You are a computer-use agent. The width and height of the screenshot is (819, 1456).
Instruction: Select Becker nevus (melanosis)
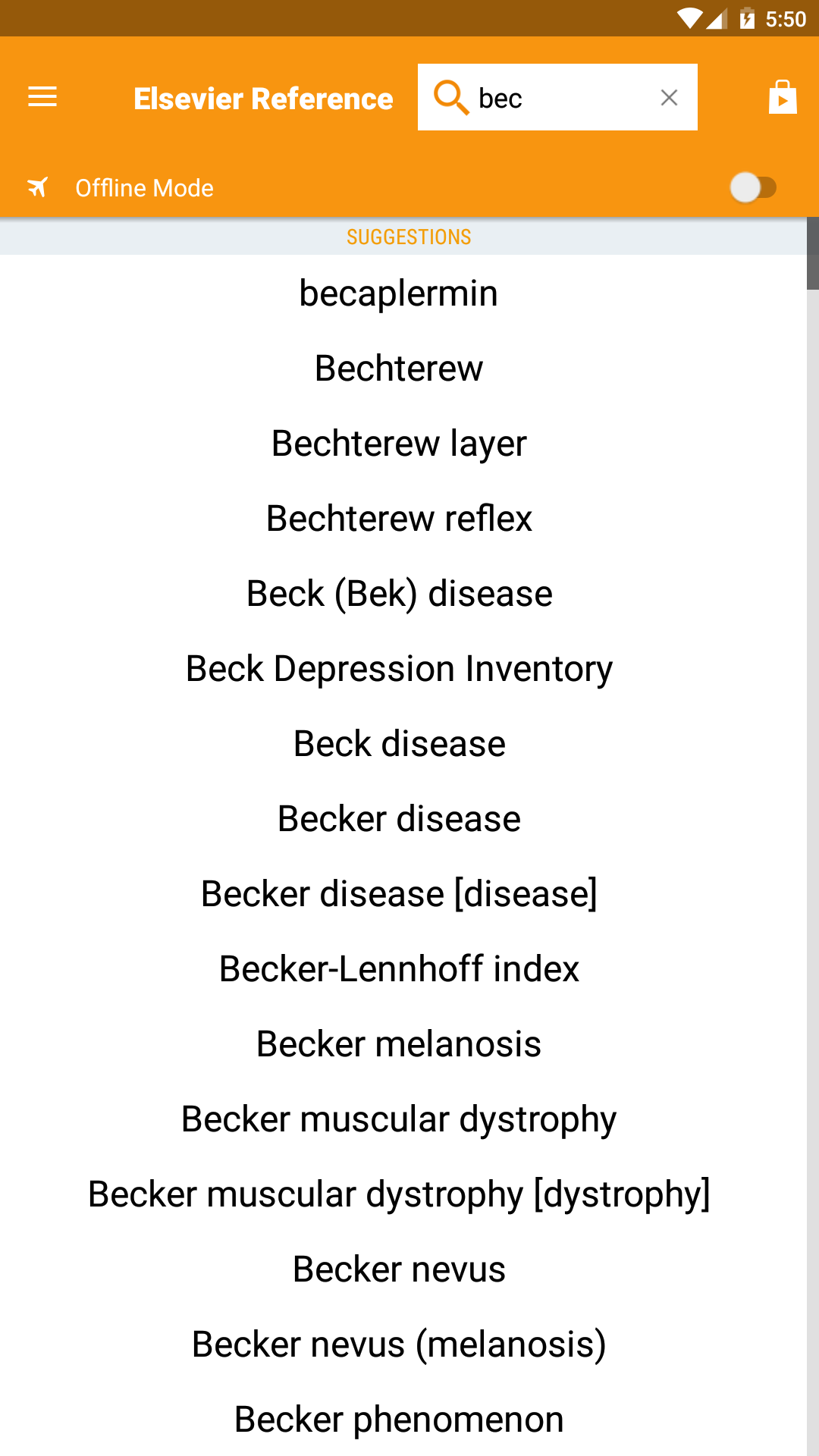point(398,1344)
